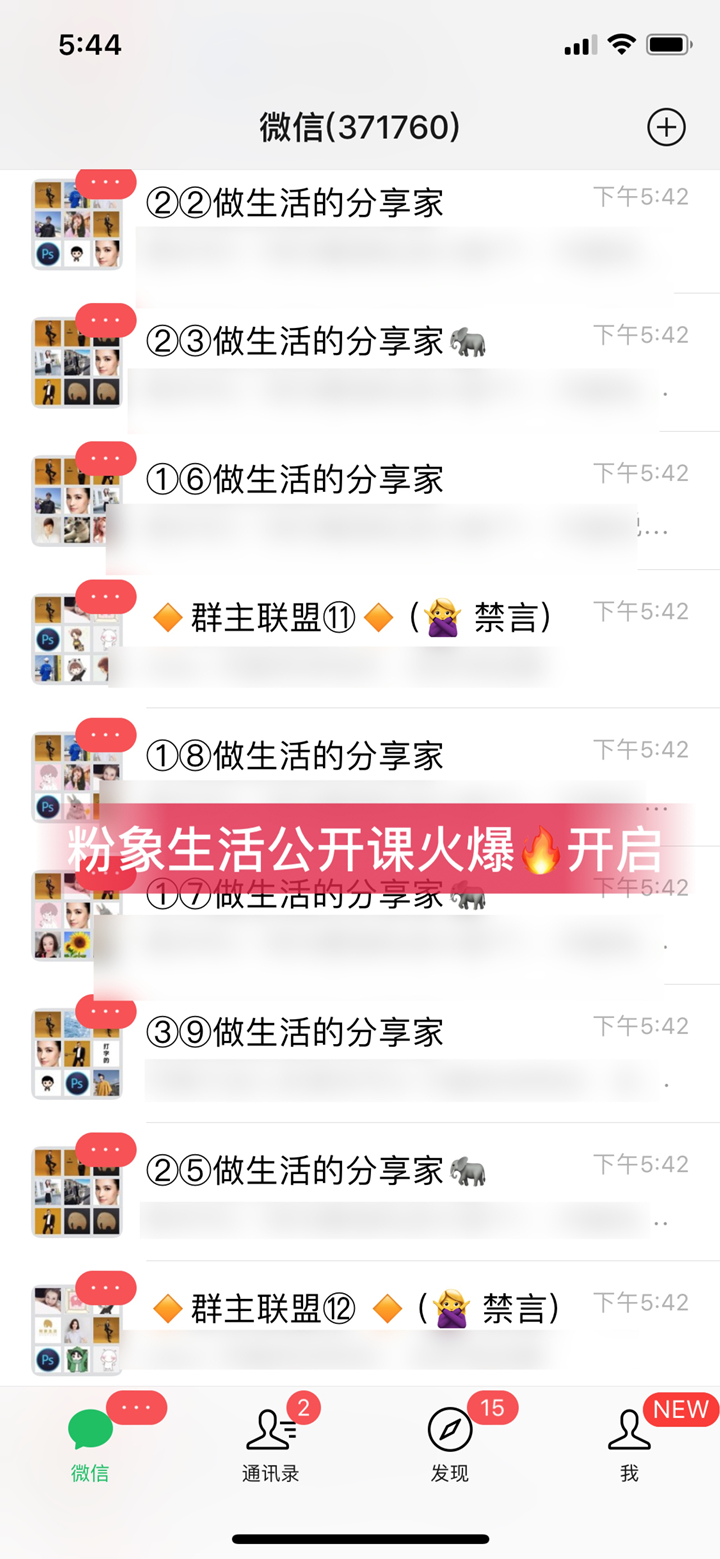Open the 群主联盟⑪ chat

(360, 640)
